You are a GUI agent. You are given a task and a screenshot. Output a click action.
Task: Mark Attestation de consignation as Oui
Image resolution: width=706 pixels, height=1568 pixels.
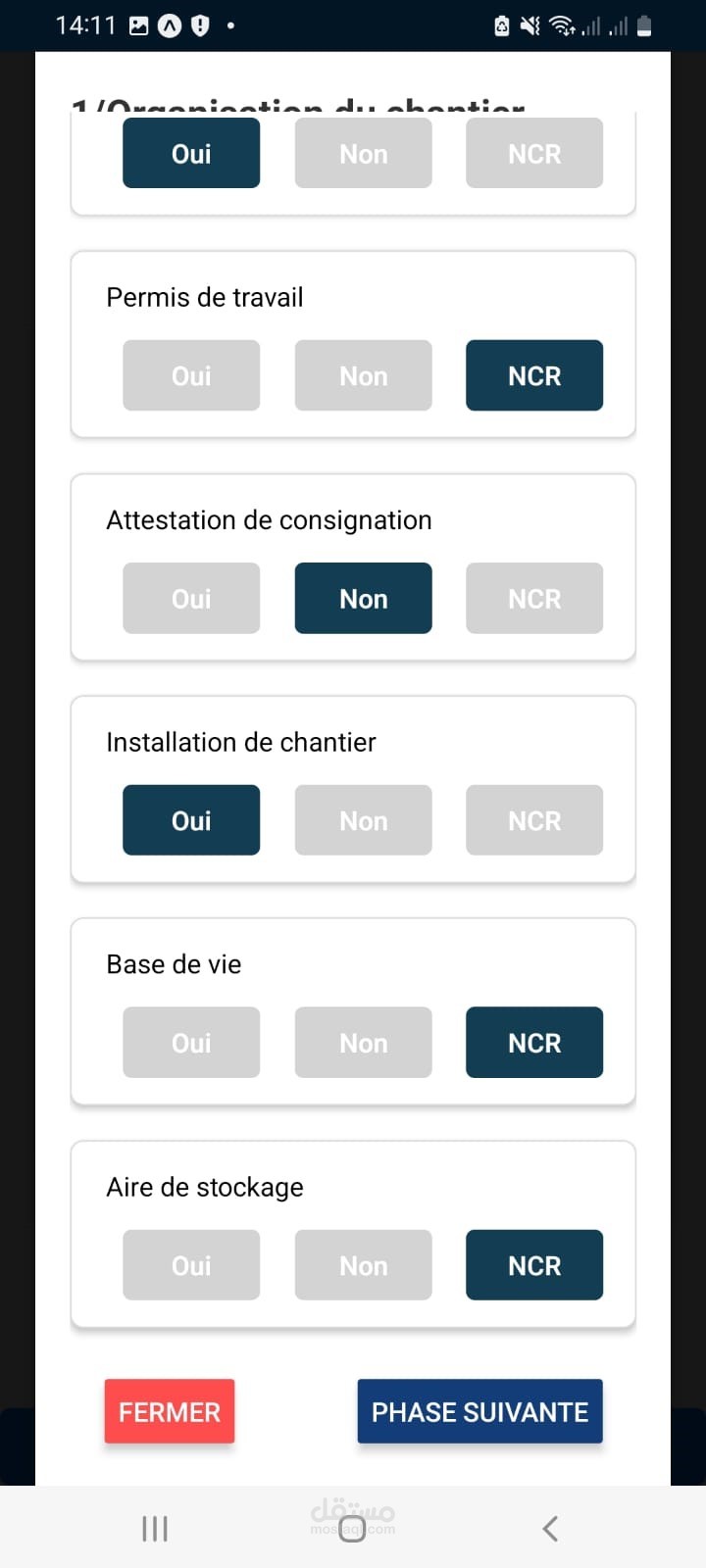click(191, 598)
